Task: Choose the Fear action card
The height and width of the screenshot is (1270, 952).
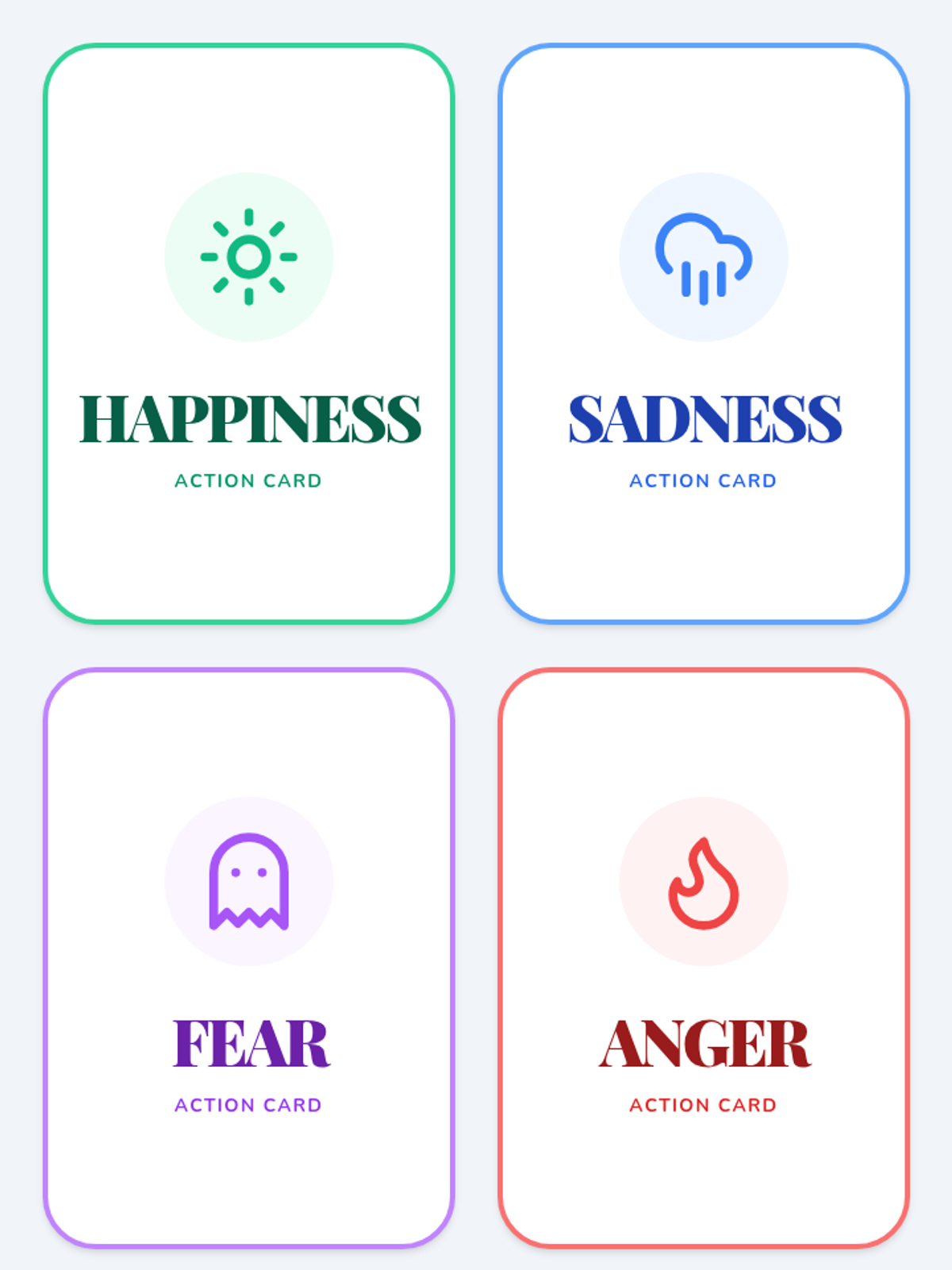Action: tap(248, 958)
